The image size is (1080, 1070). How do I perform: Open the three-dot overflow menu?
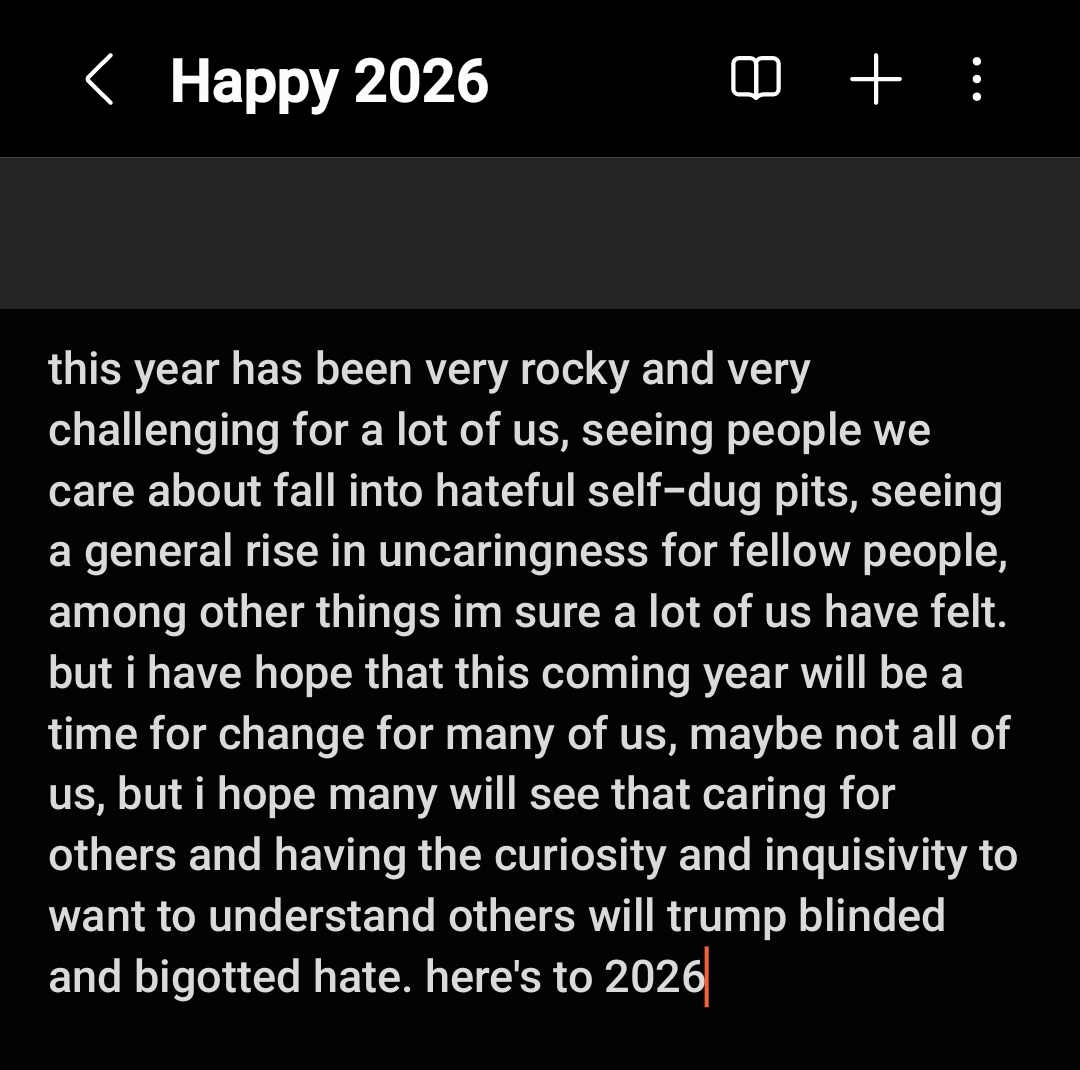(x=977, y=79)
